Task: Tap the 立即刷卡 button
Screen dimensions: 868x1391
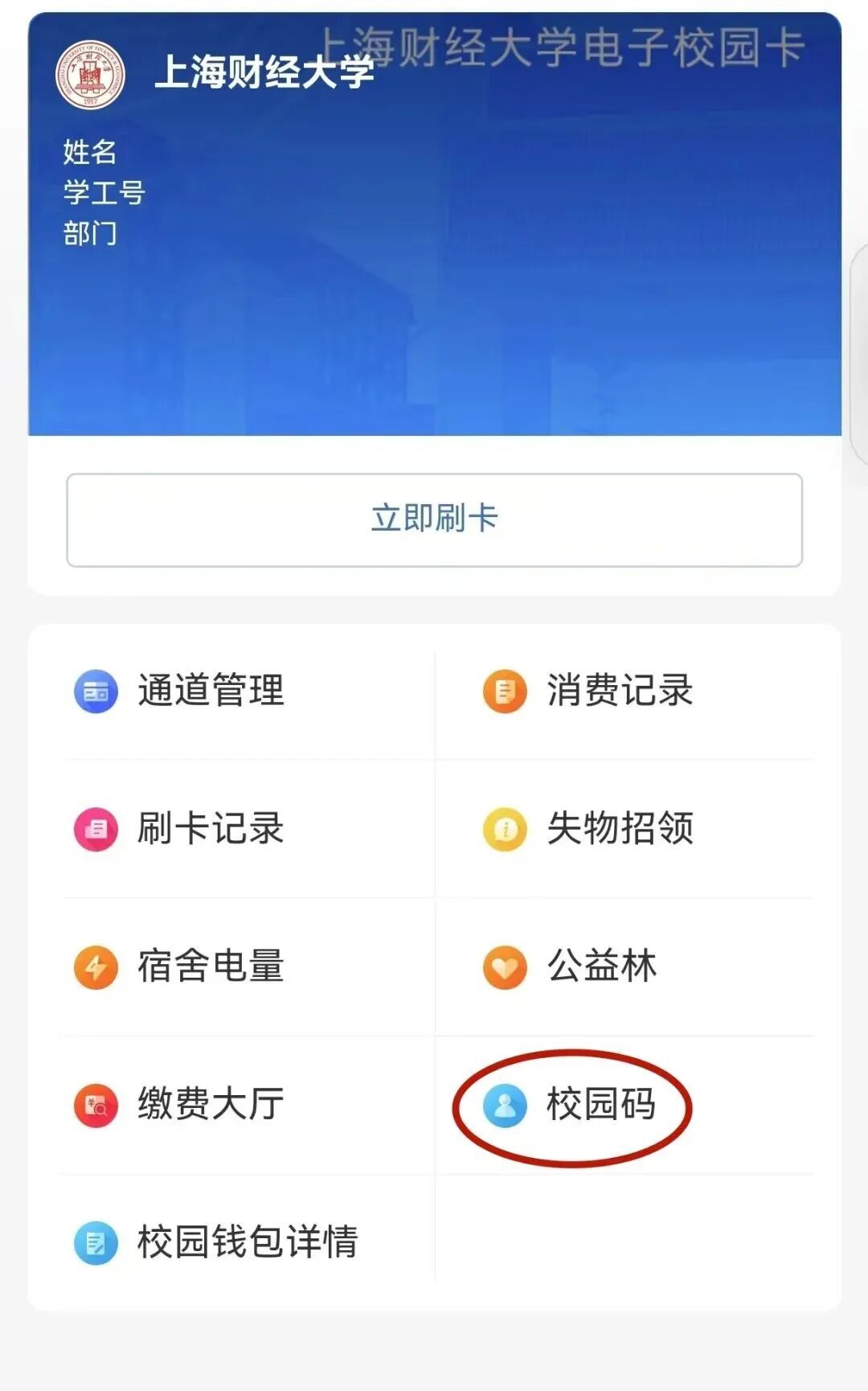Action: [434, 519]
